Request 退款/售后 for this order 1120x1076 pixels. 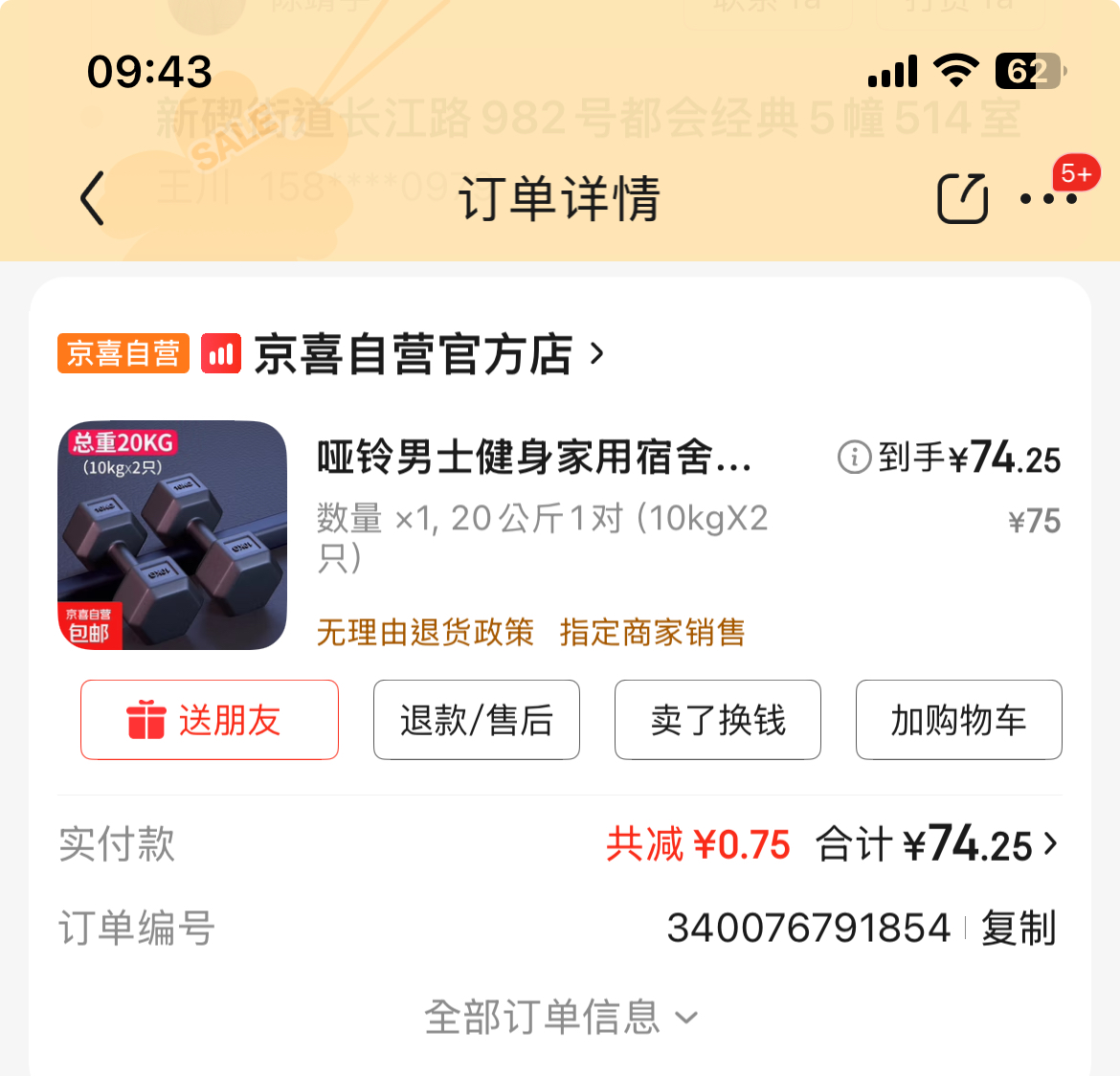pos(477,720)
